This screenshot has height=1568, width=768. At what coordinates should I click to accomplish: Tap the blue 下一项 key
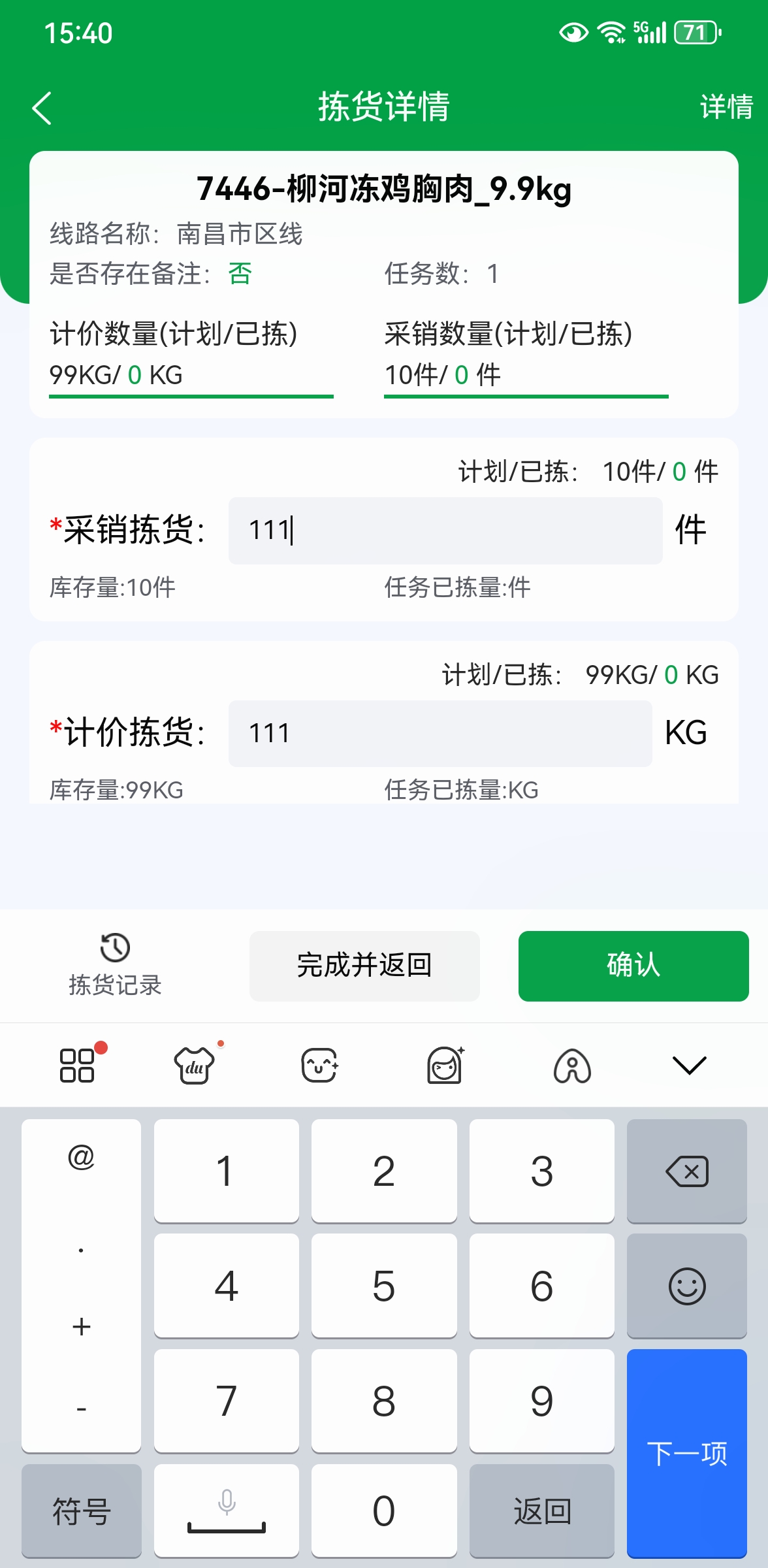[687, 1454]
